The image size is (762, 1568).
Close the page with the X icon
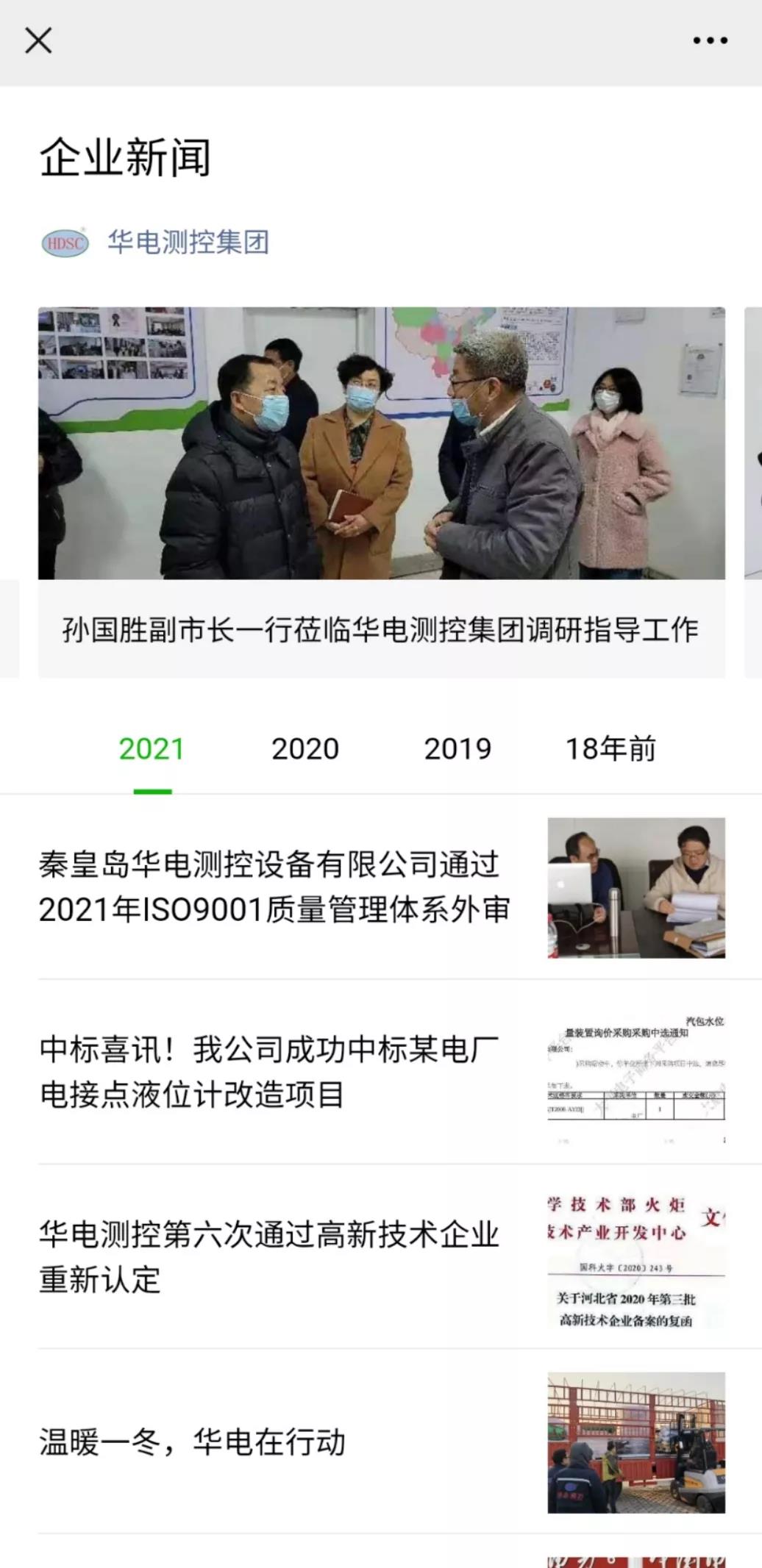coord(38,40)
